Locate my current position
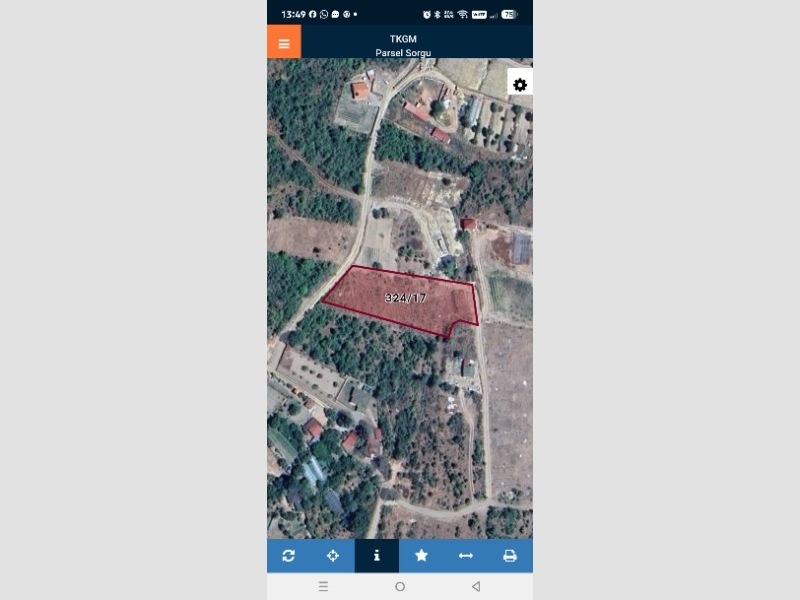 coord(333,556)
